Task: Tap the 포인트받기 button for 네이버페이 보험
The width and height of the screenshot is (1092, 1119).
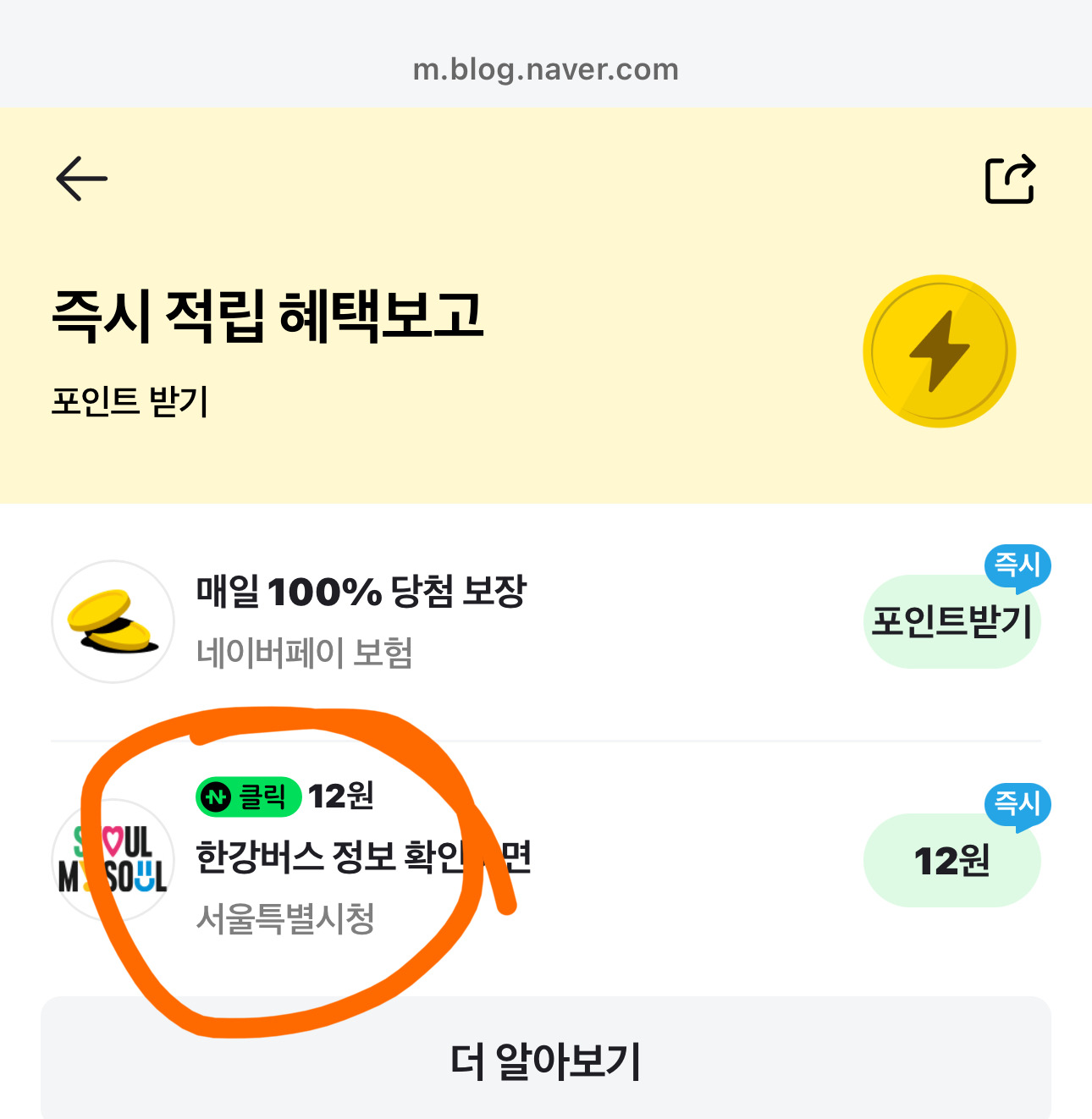Action: point(952,621)
